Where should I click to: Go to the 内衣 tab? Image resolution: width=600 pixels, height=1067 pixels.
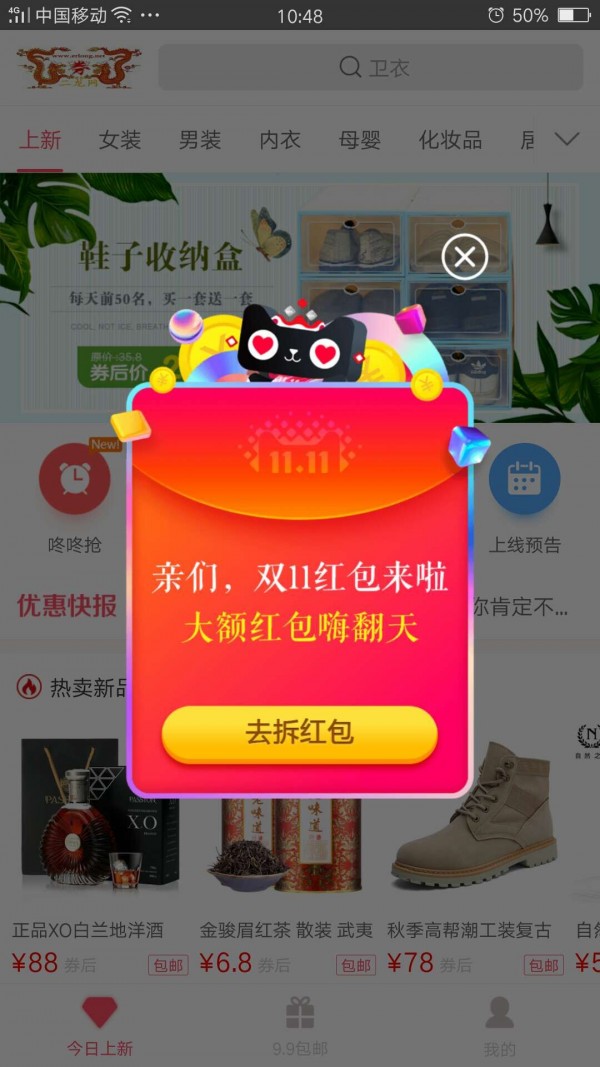[280, 140]
